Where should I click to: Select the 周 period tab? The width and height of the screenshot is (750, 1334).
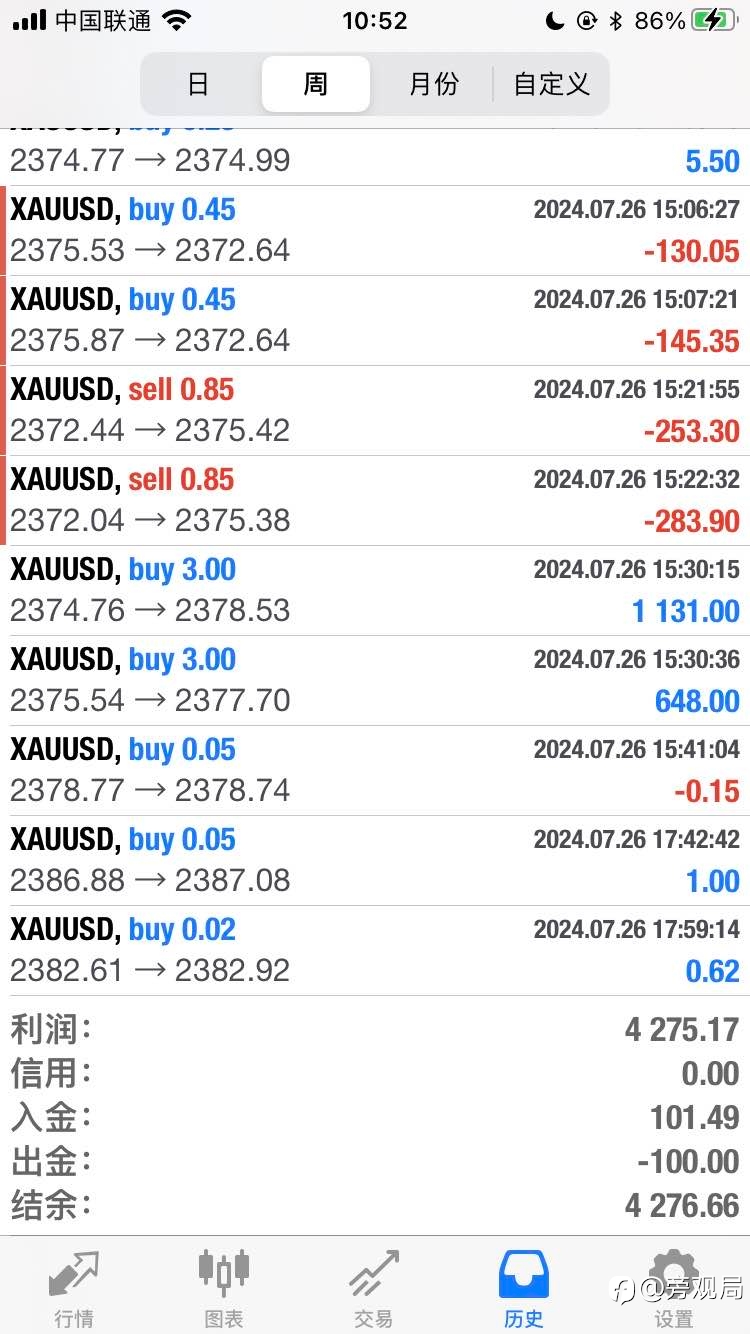coord(316,84)
